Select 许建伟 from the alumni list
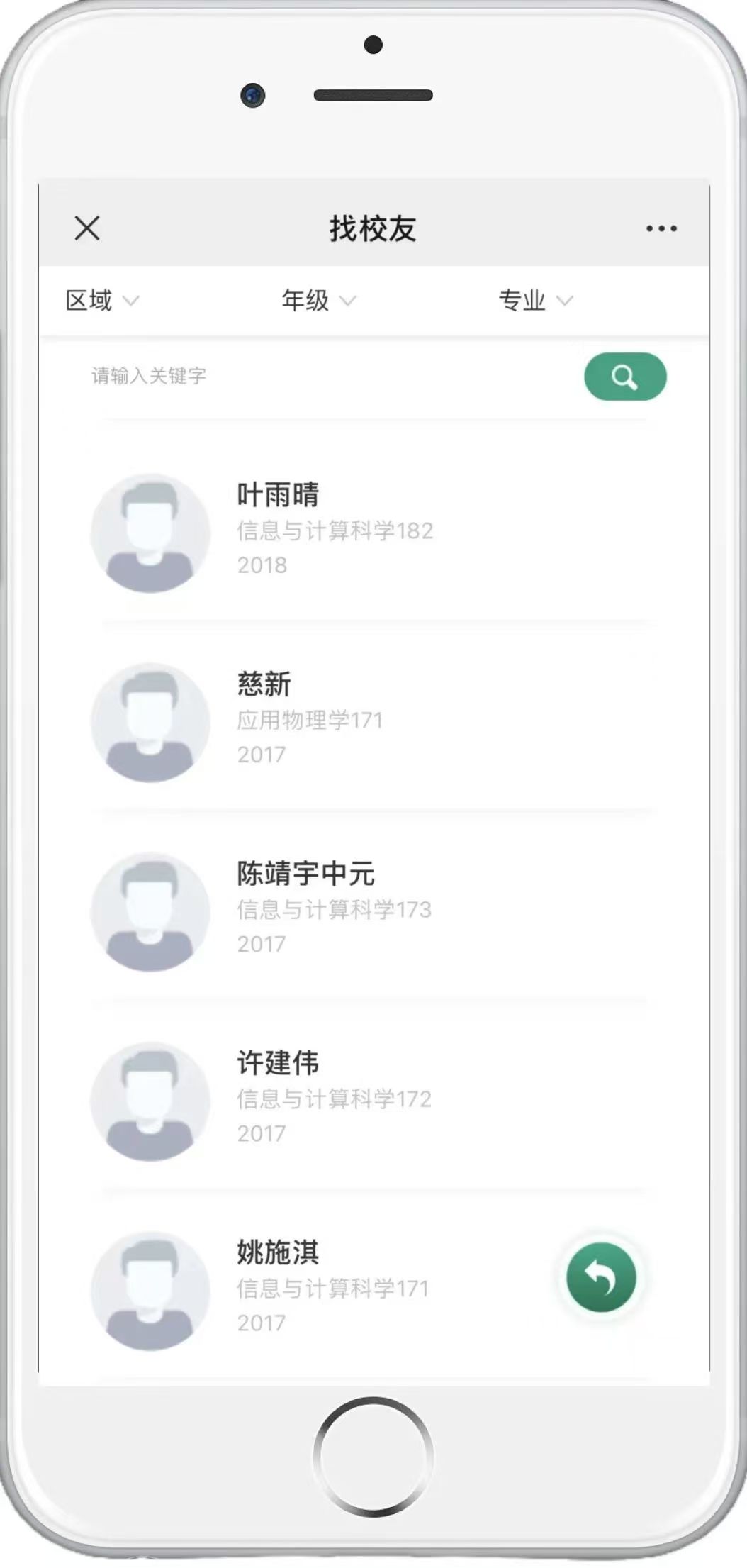Screen dimensions: 747x1568 point(333,1098)
